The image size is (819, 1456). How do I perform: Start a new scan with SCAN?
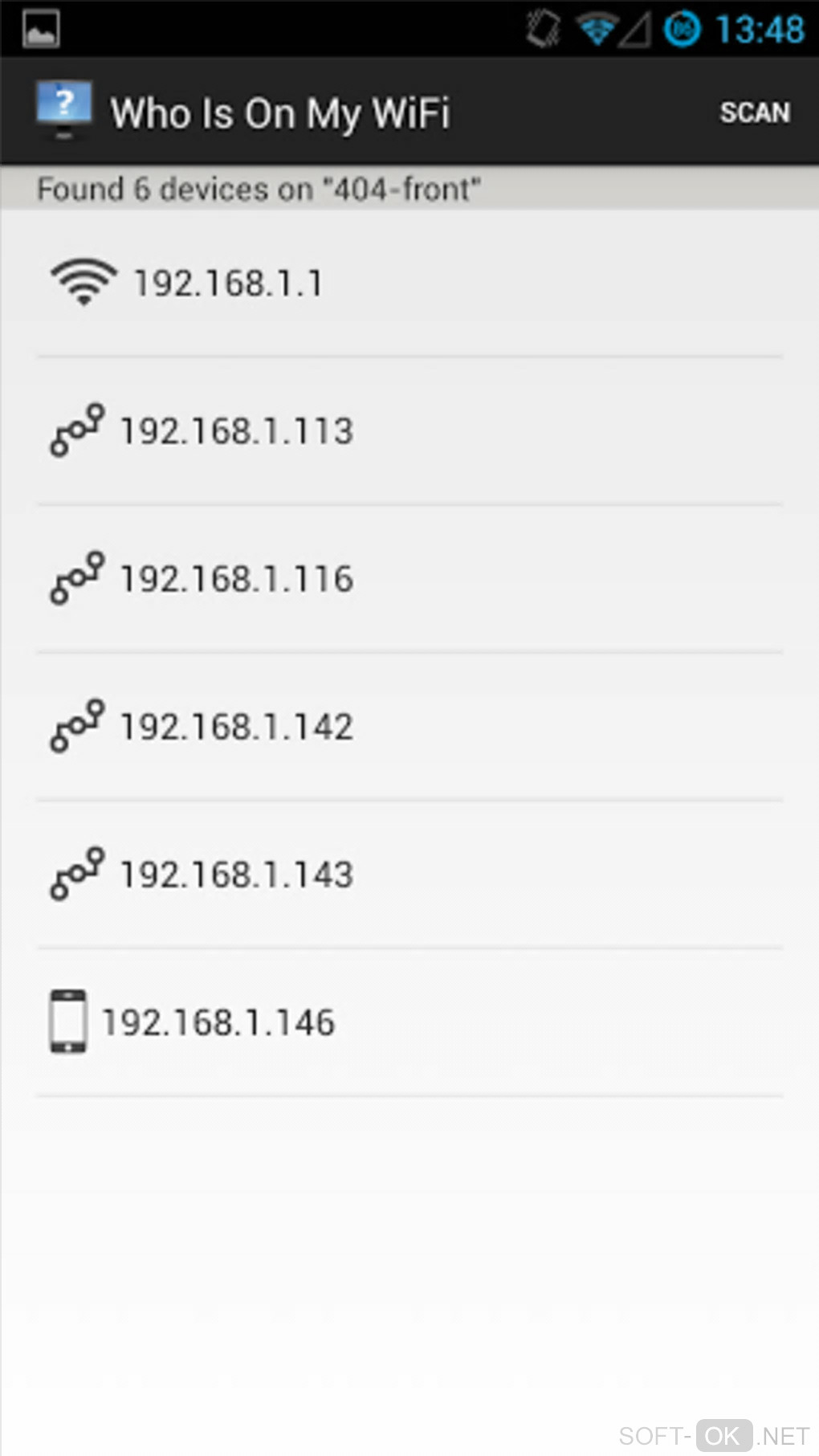click(x=754, y=113)
